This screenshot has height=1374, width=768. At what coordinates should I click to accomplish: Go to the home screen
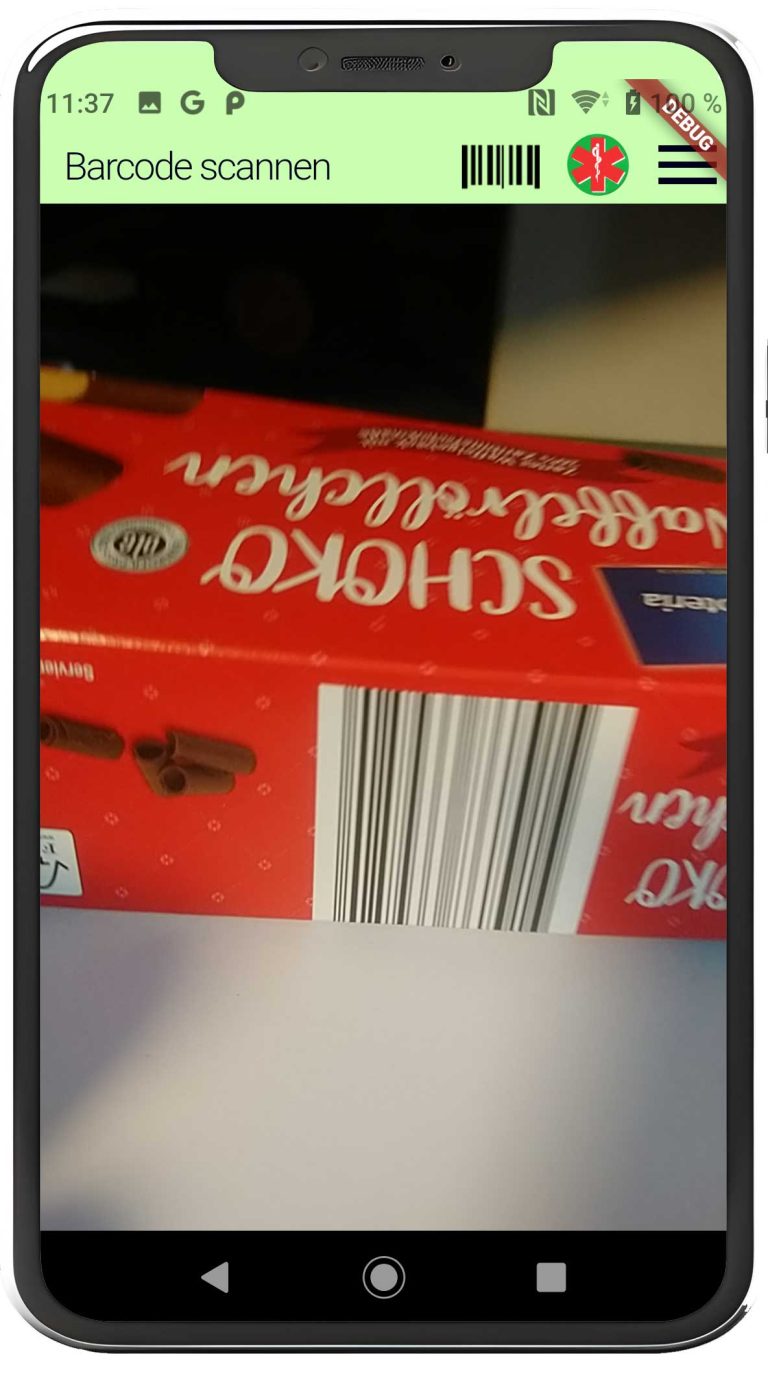[384, 1277]
